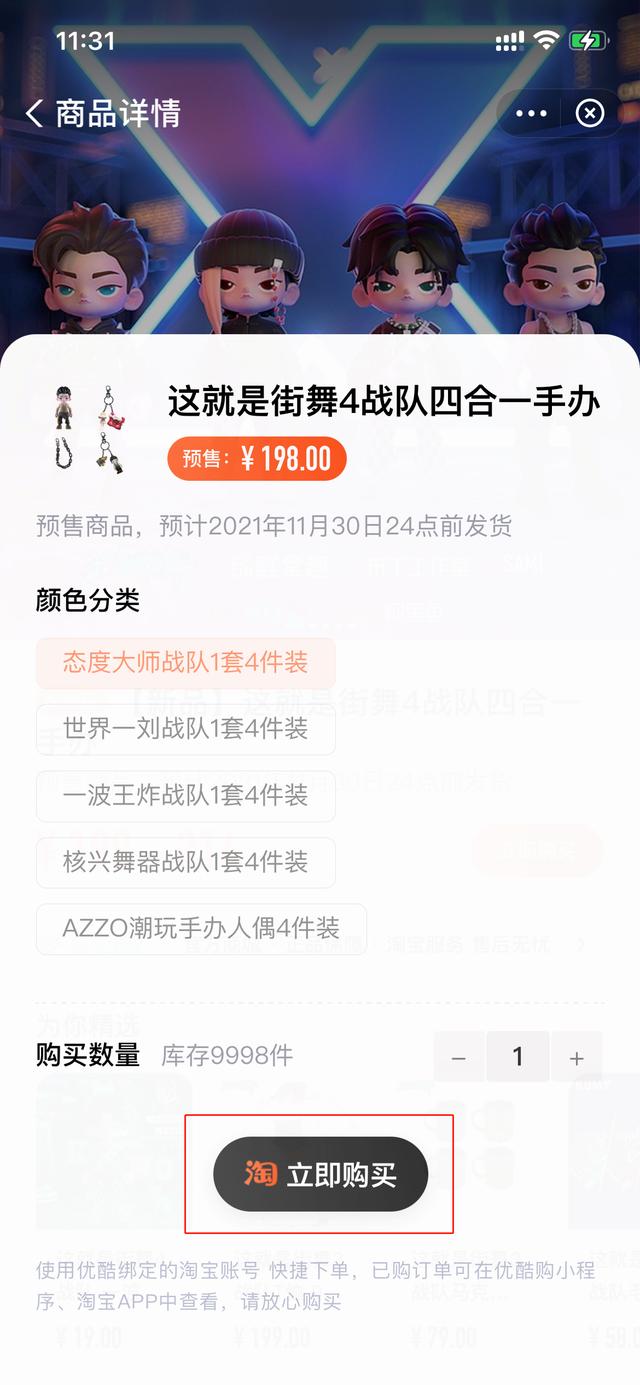The height and width of the screenshot is (1385, 640).
Task: Tap the quantity number field
Action: tap(517, 1057)
